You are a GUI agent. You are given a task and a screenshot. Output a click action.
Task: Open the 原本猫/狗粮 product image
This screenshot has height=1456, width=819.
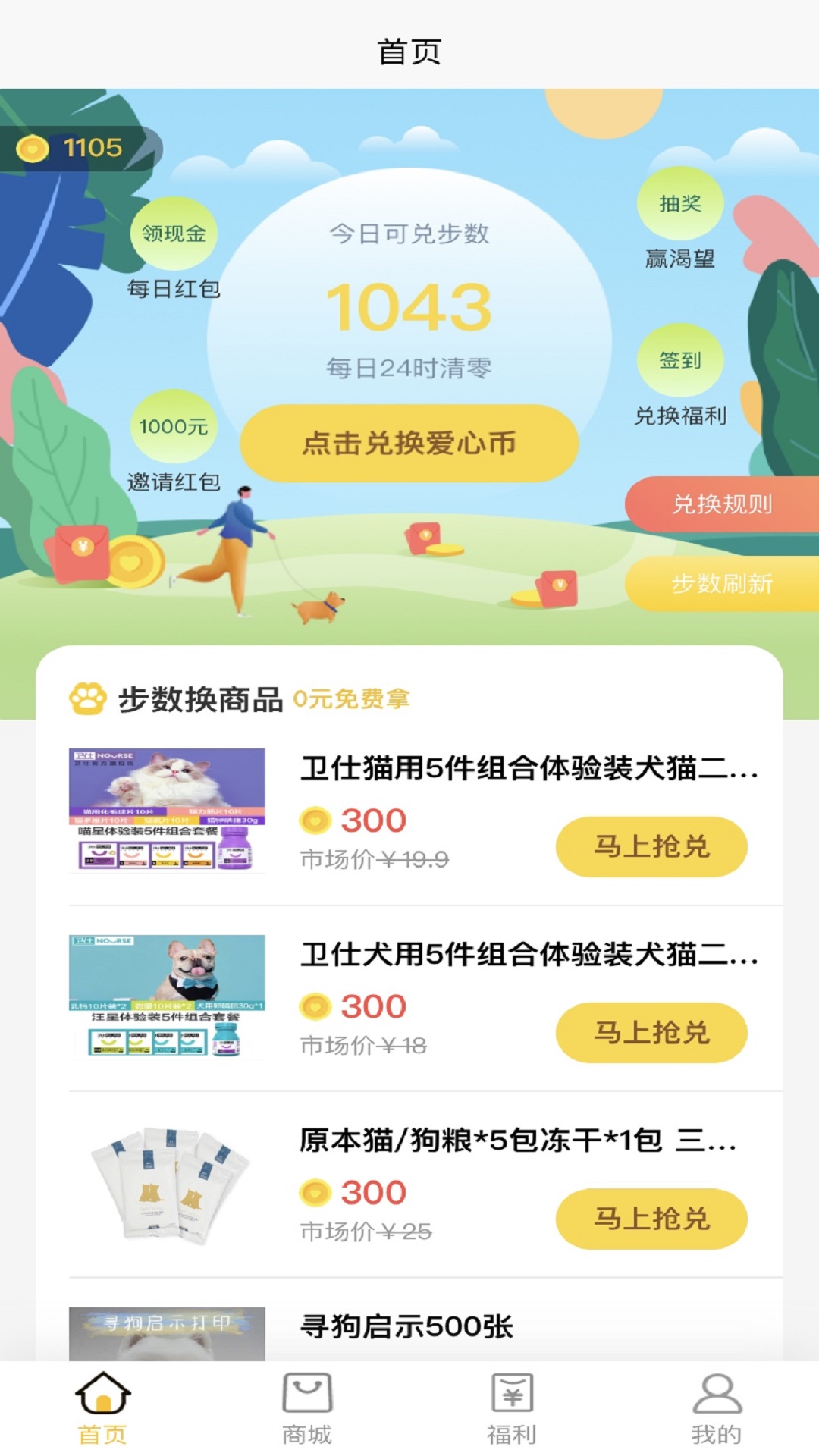click(167, 1185)
